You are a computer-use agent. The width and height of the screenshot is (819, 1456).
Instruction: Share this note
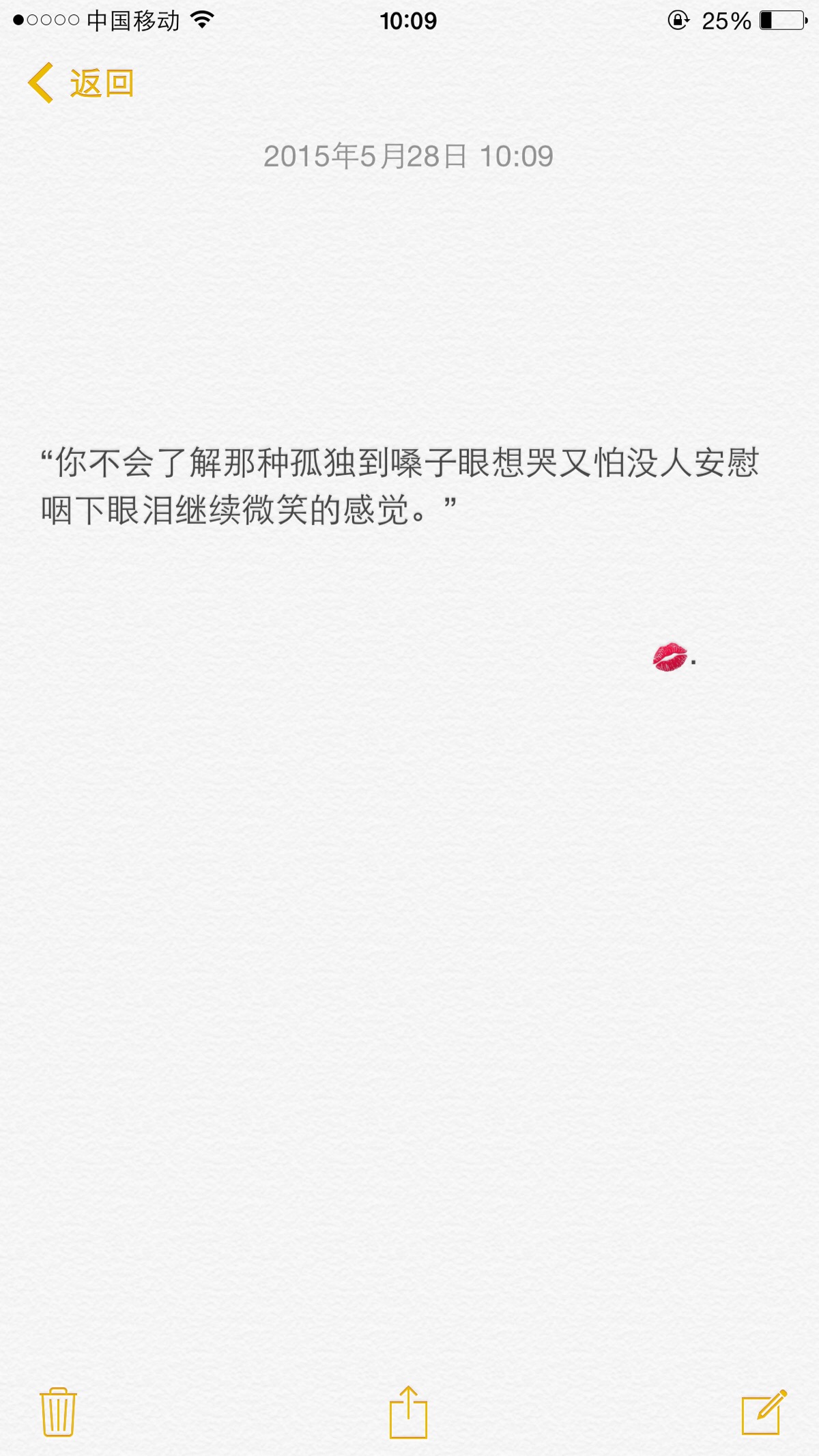[x=408, y=1412]
